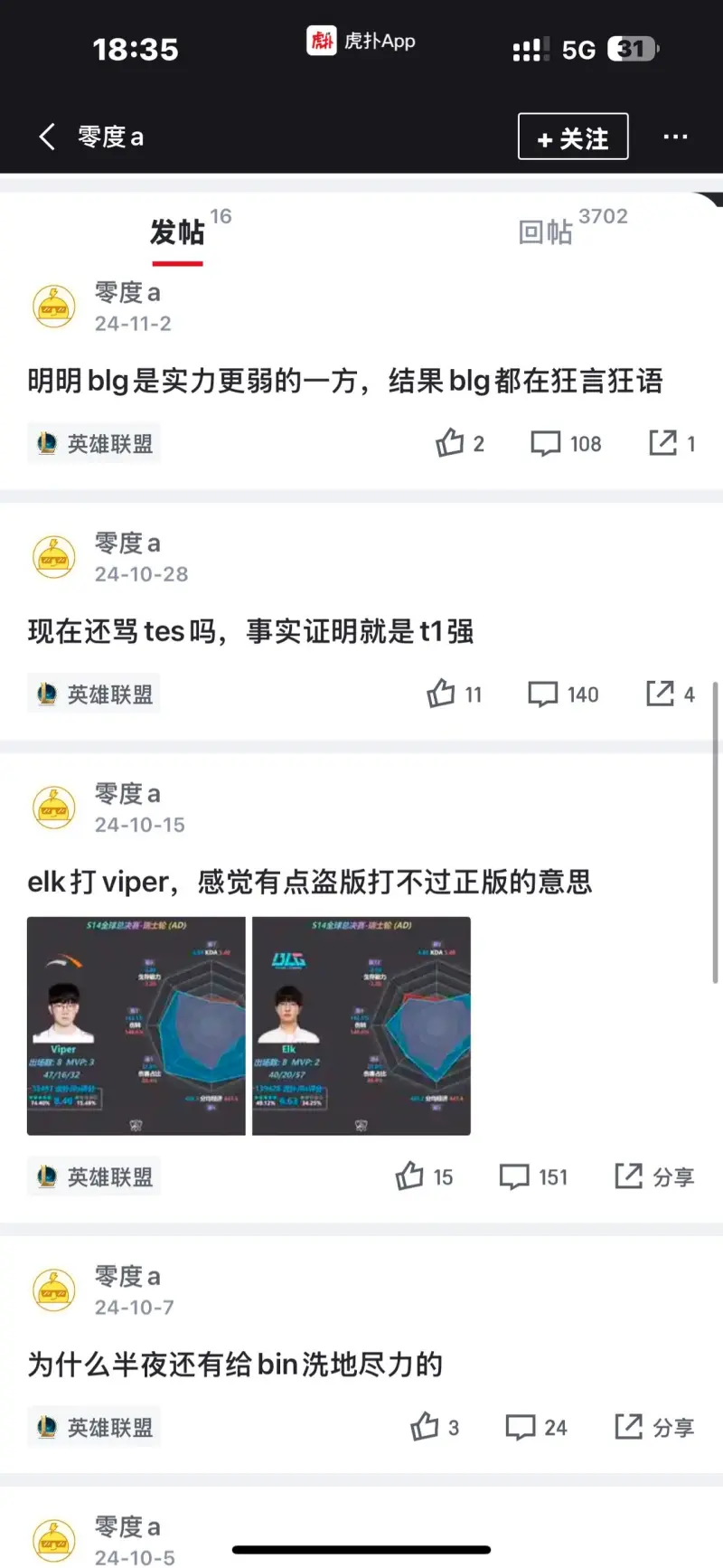723x1568 pixels.
Task: Open the three-dot overflow menu
Action: click(675, 137)
